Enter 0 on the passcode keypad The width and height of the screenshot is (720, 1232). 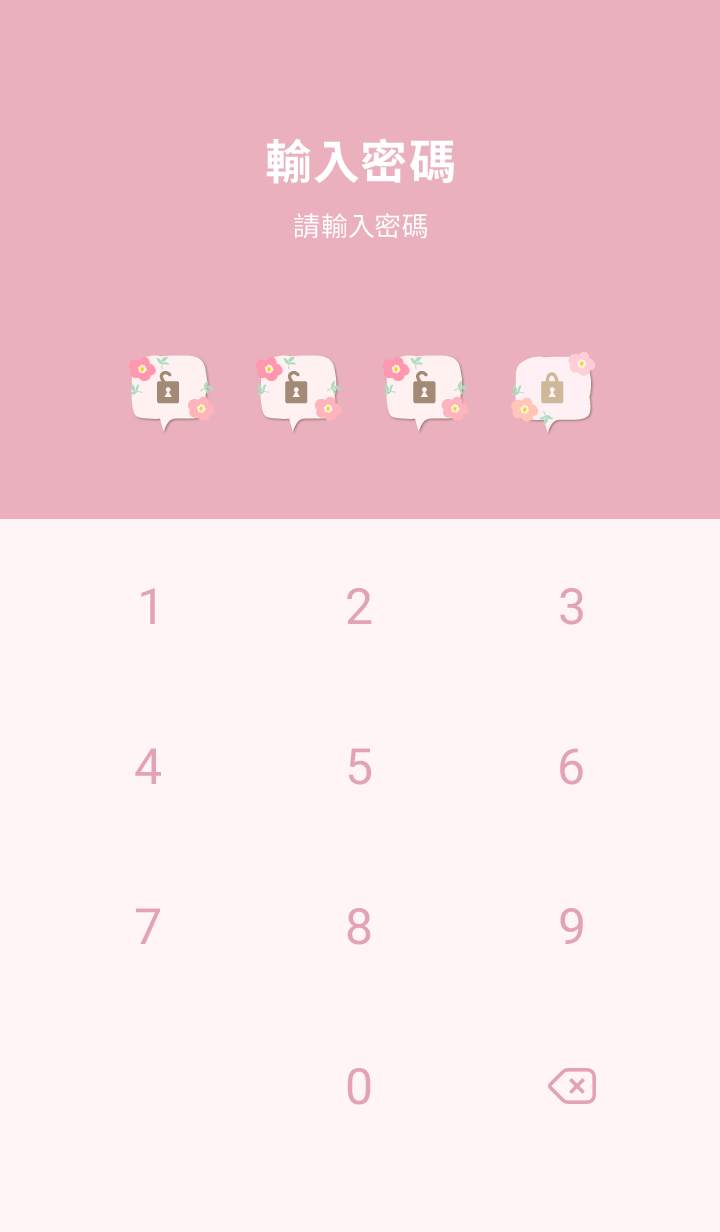click(x=359, y=1087)
